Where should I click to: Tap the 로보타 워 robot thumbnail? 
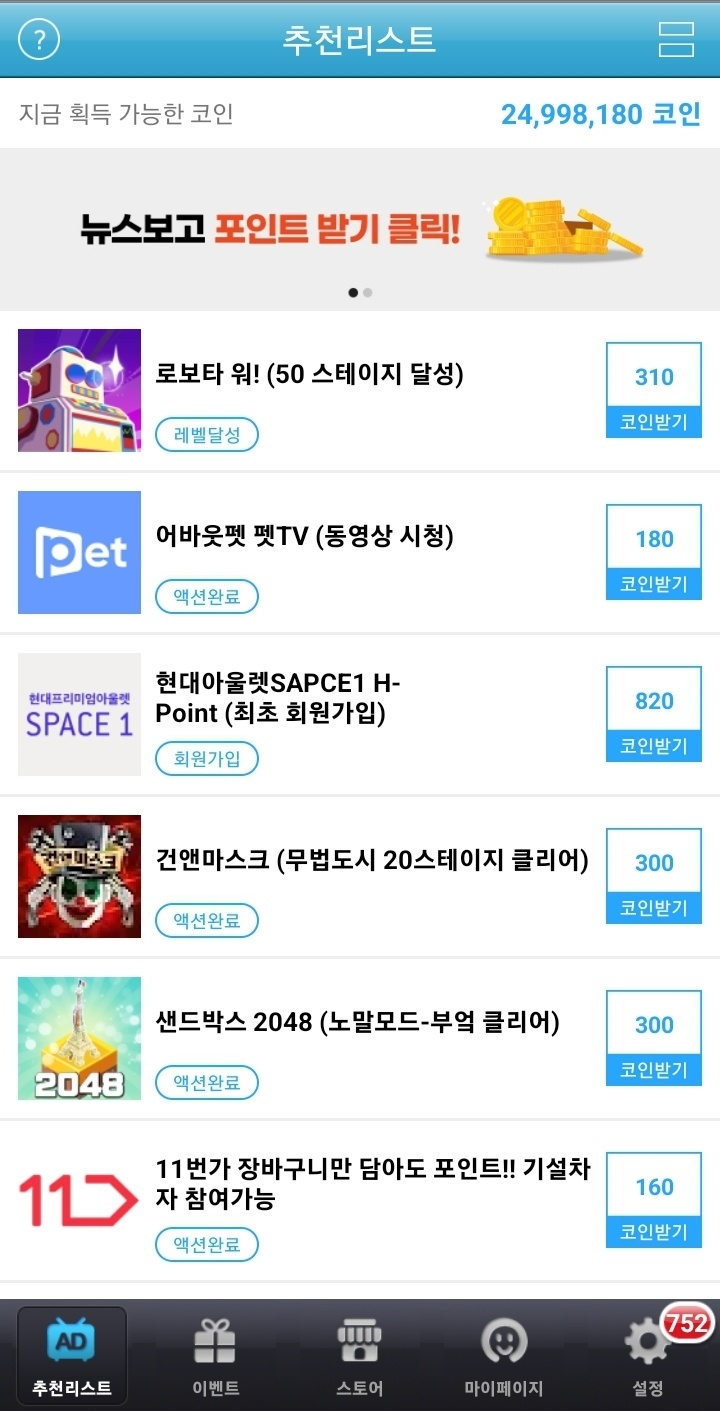79,390
